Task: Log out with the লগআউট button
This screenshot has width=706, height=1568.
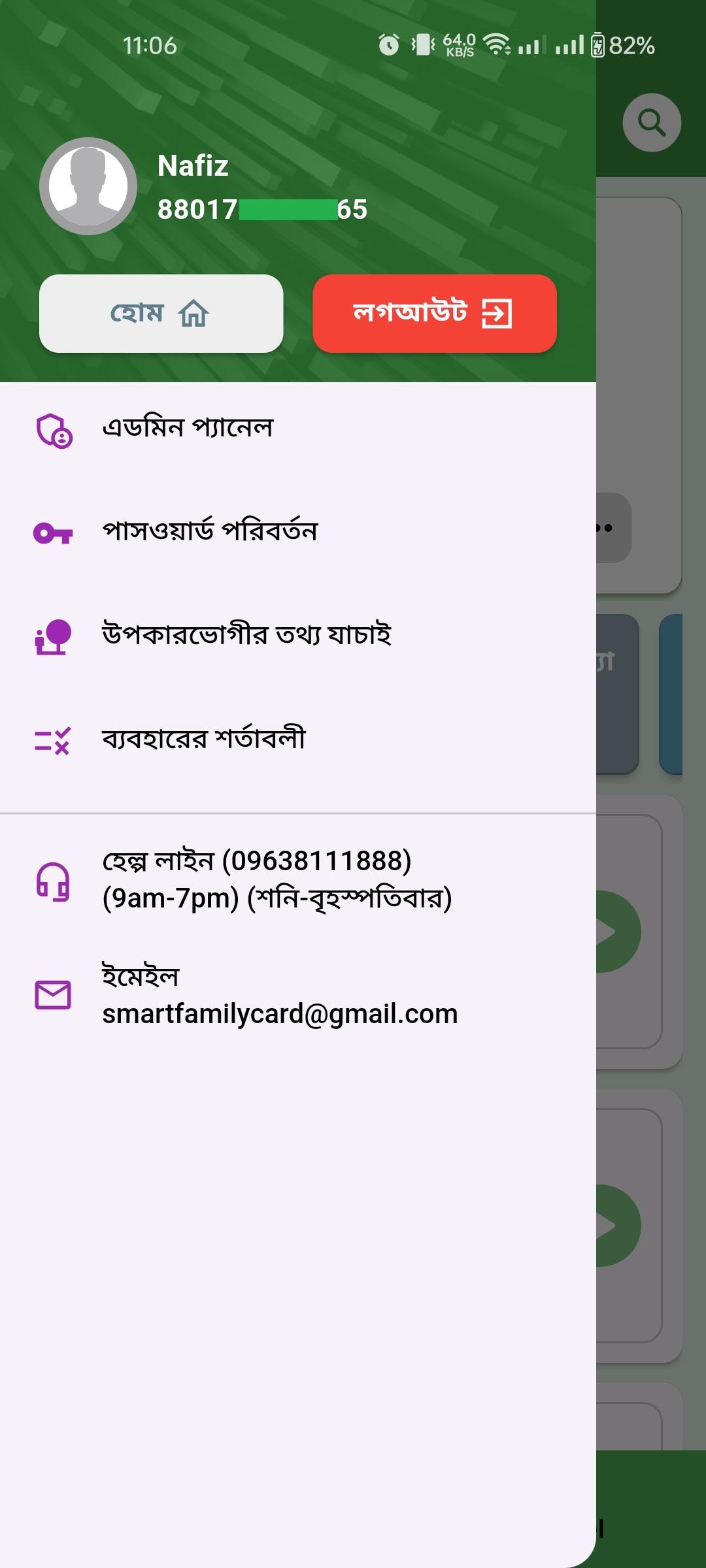Action: point(434,314)
